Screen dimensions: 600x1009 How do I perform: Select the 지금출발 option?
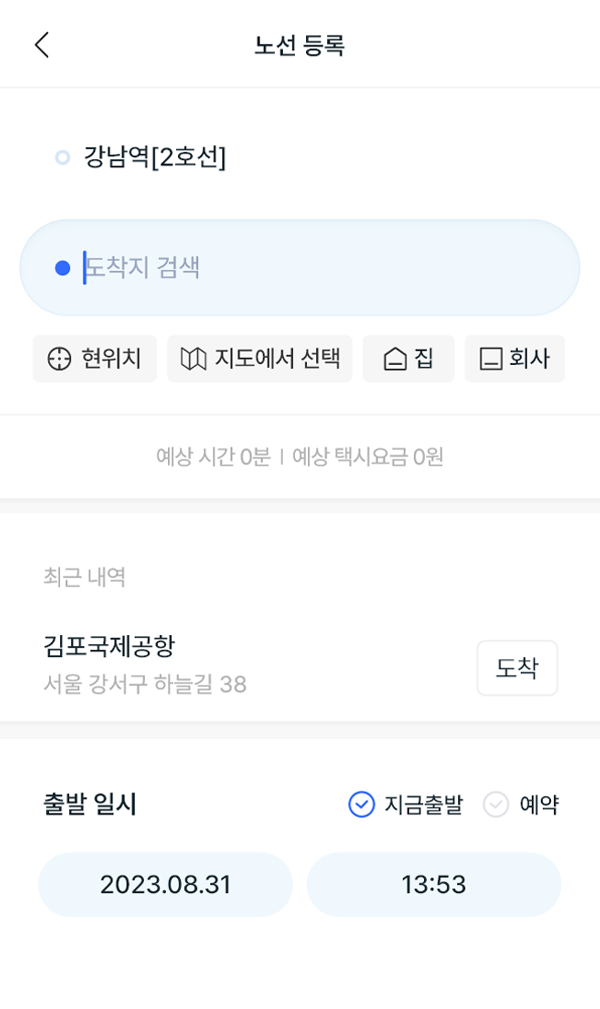coord(406,804)
